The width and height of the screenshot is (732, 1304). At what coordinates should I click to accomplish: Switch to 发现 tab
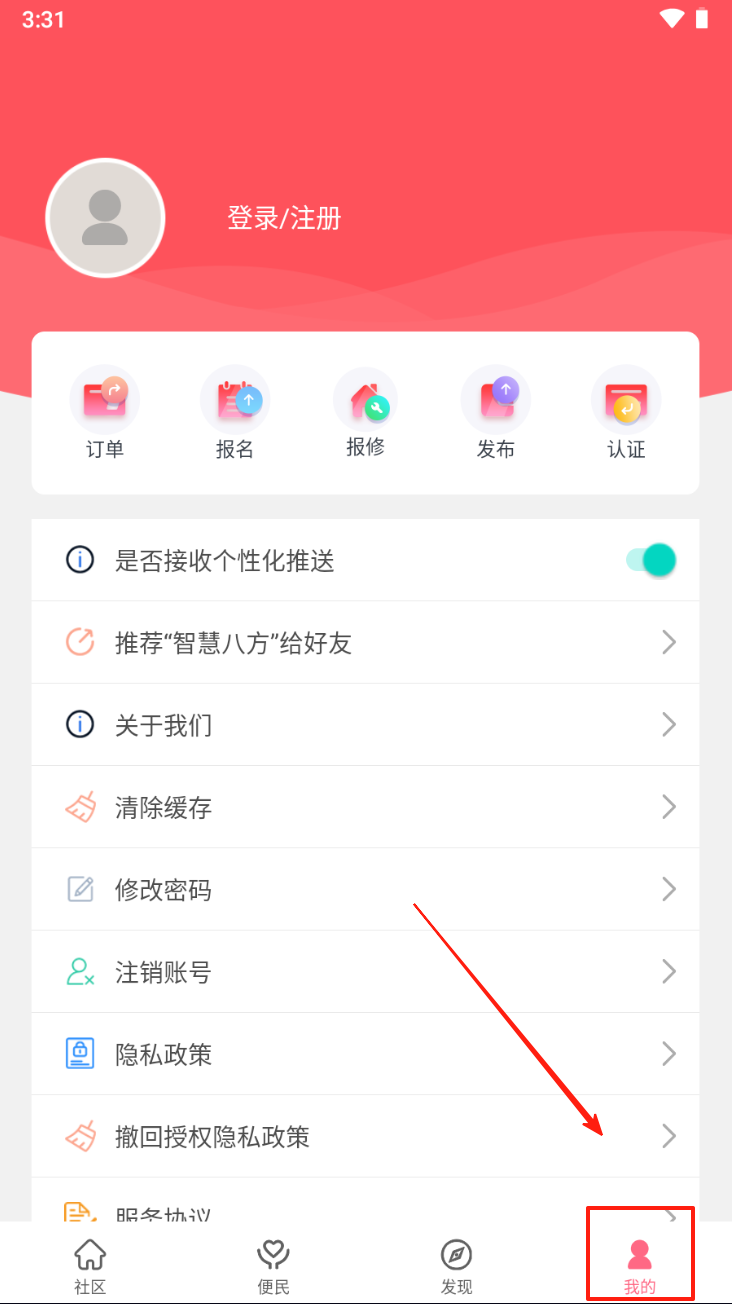point(456,1264)
